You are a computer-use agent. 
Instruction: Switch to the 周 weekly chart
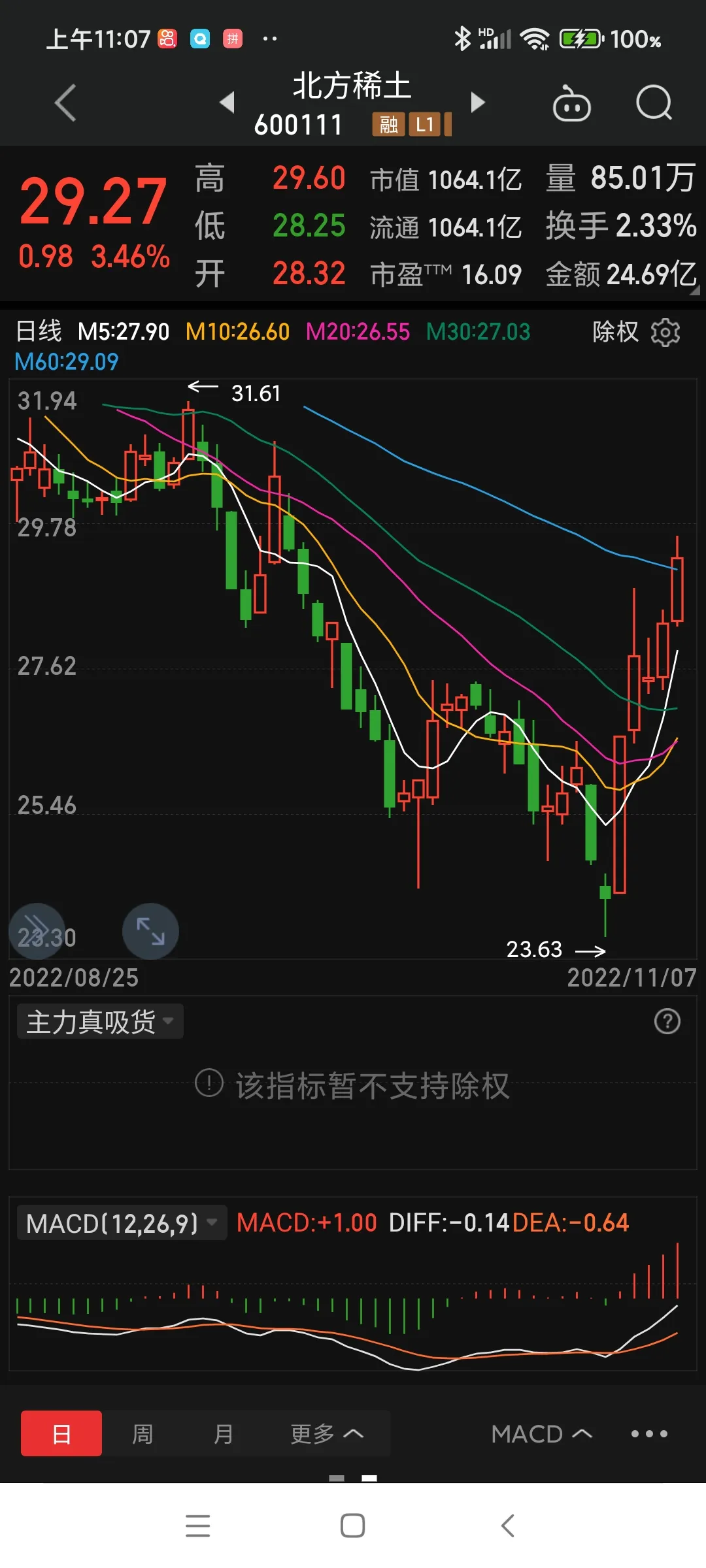(143, 1433)
